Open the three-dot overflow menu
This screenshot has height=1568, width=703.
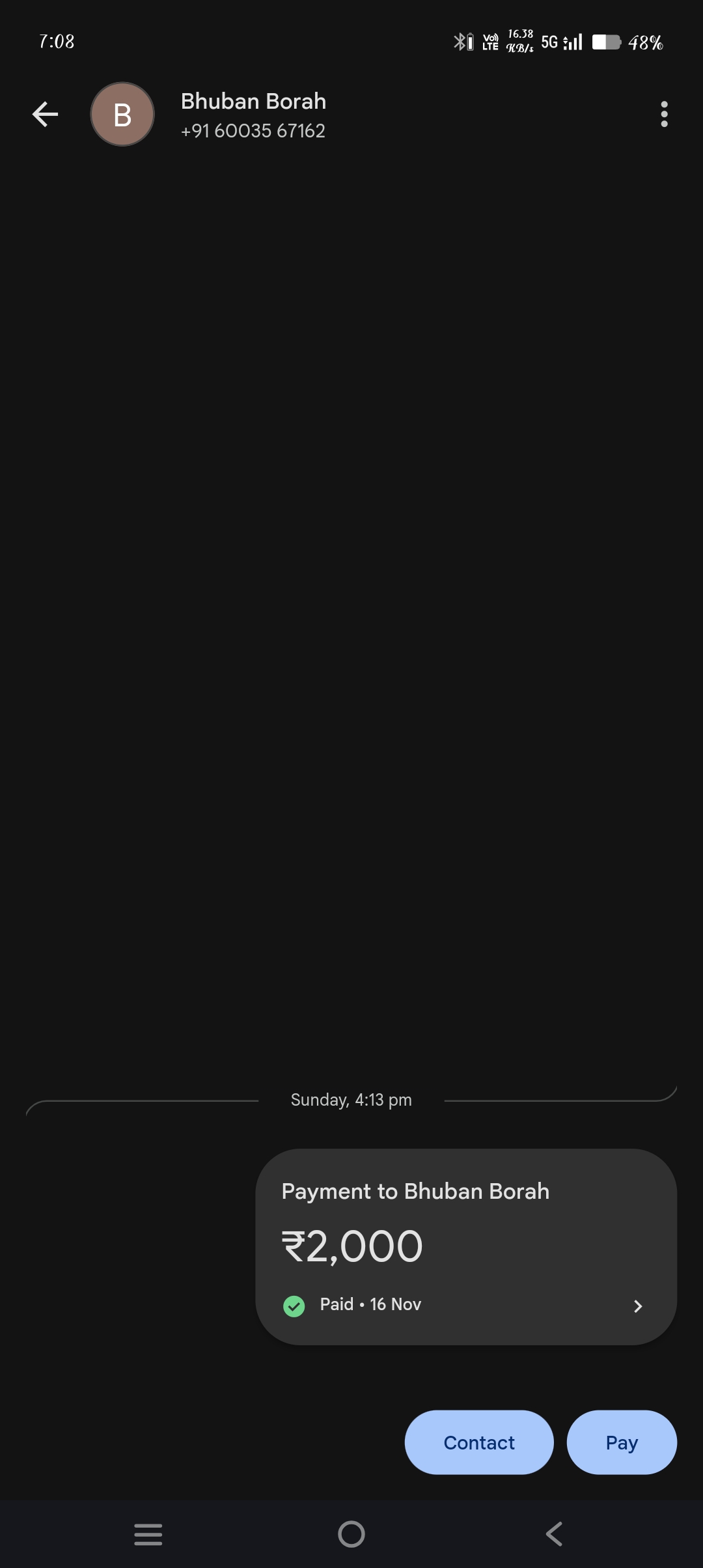(x=664, y=115)
